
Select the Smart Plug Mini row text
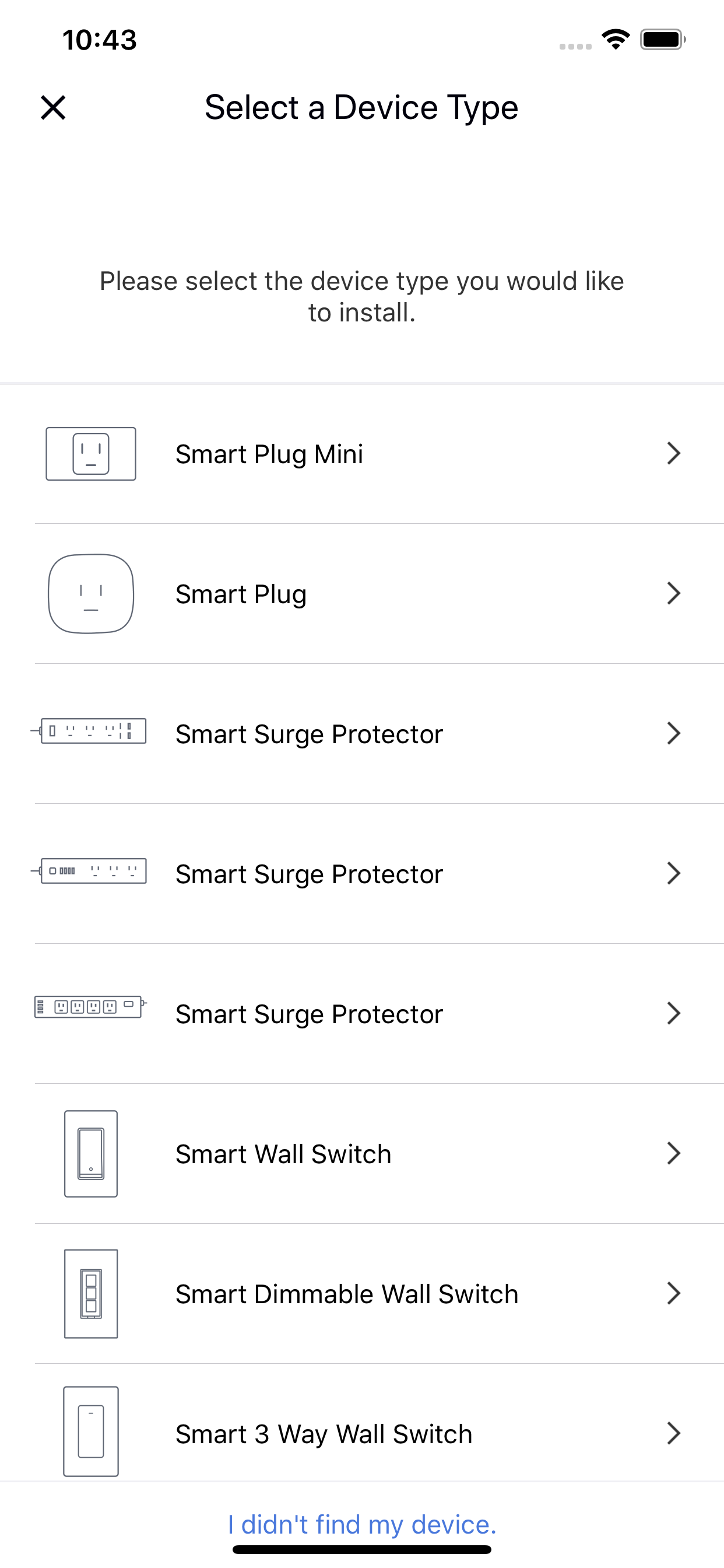coord(269,453)
